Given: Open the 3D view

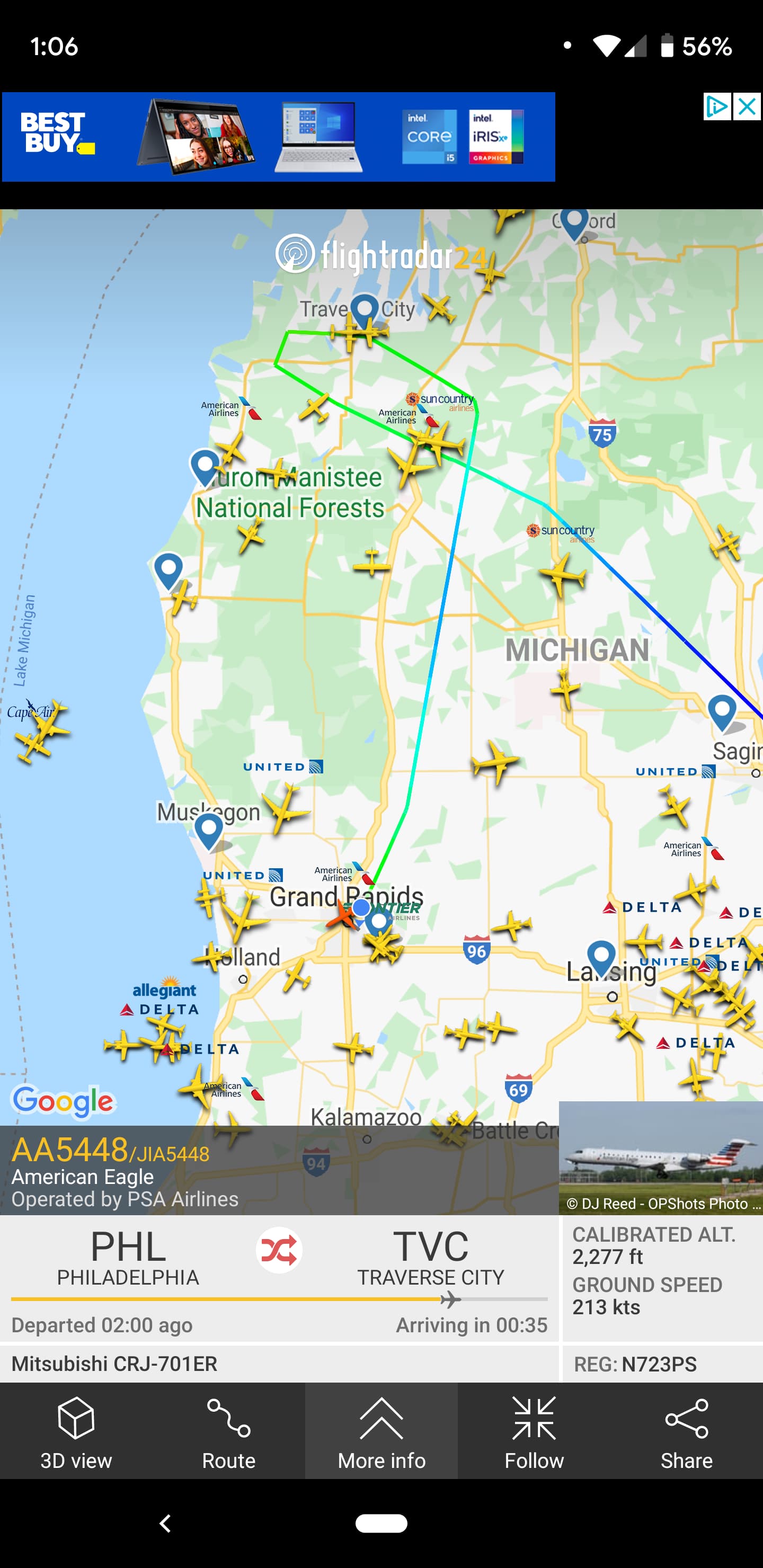Looking at the screenshot, I should (x=76, y=1430).
